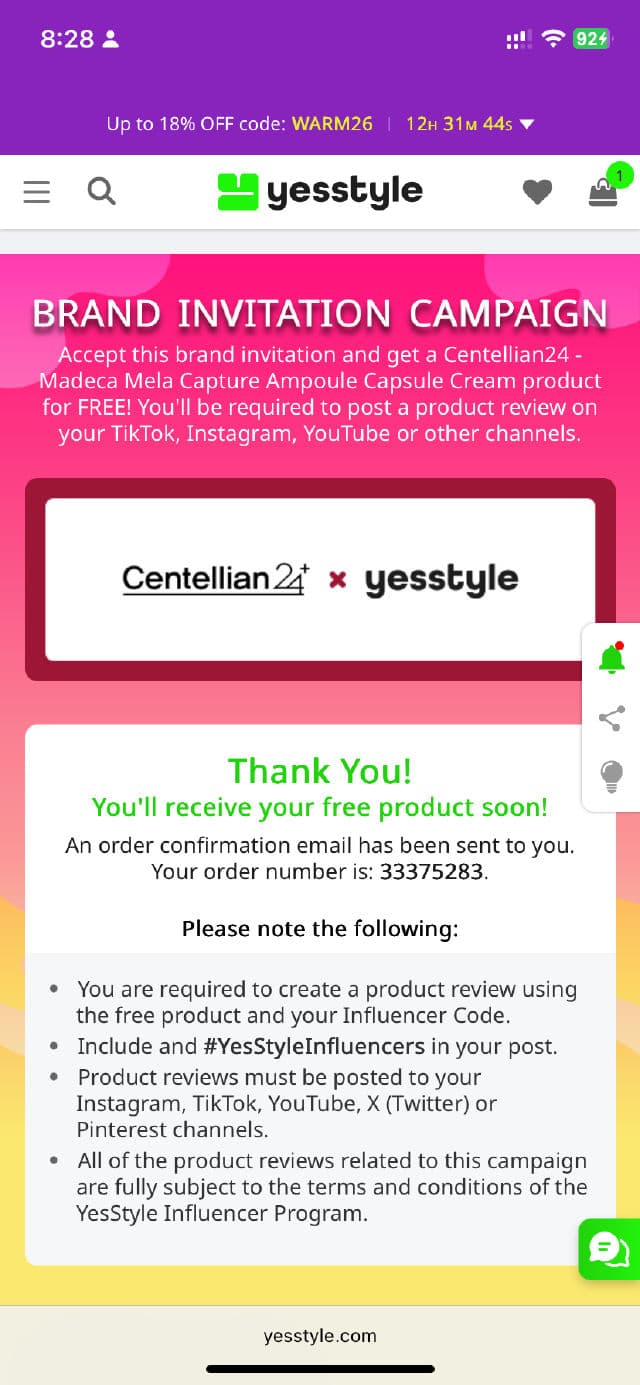Open the notifications bell

coord(611,659)
